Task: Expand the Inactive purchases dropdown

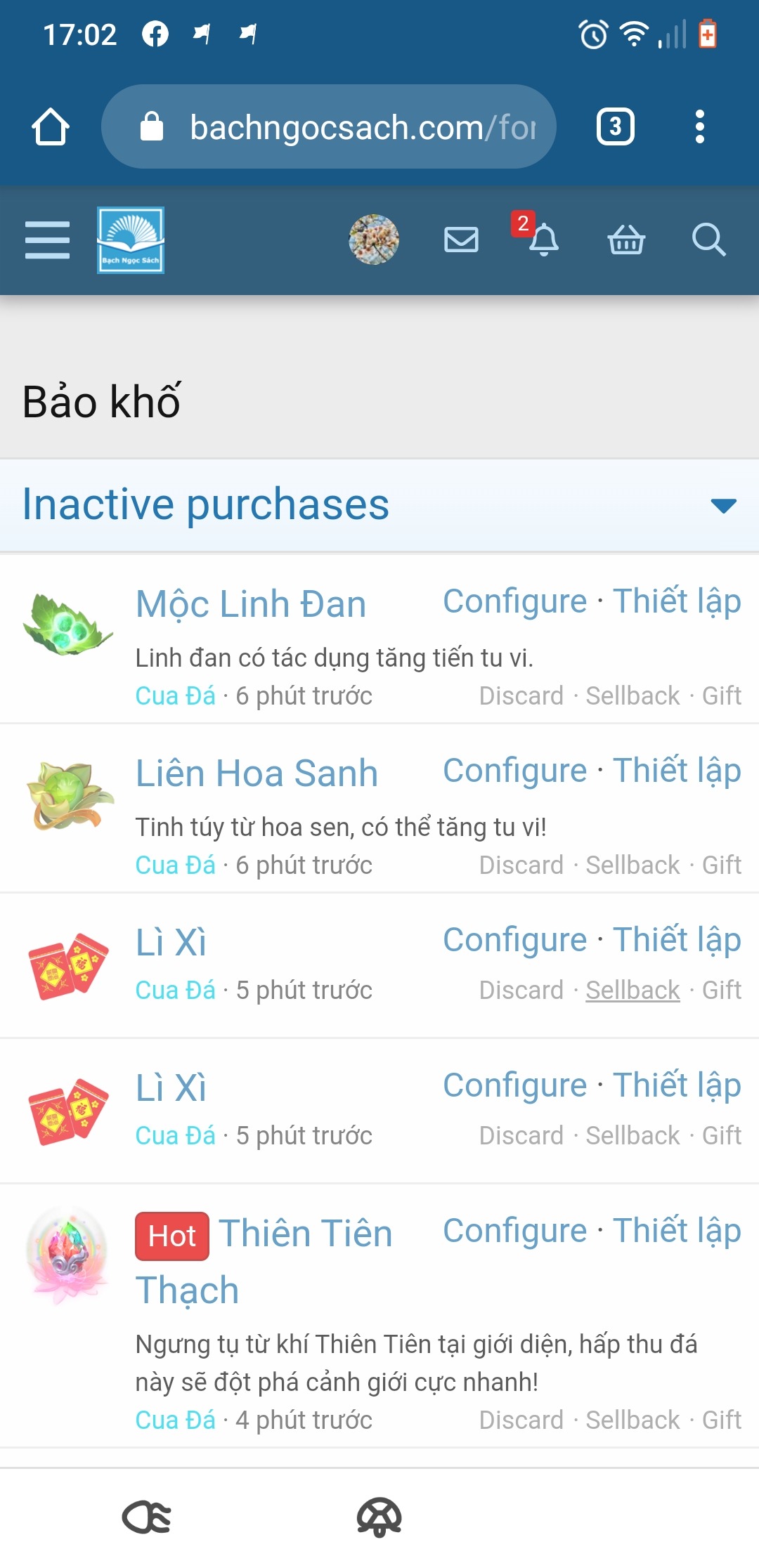Action: 723,505
